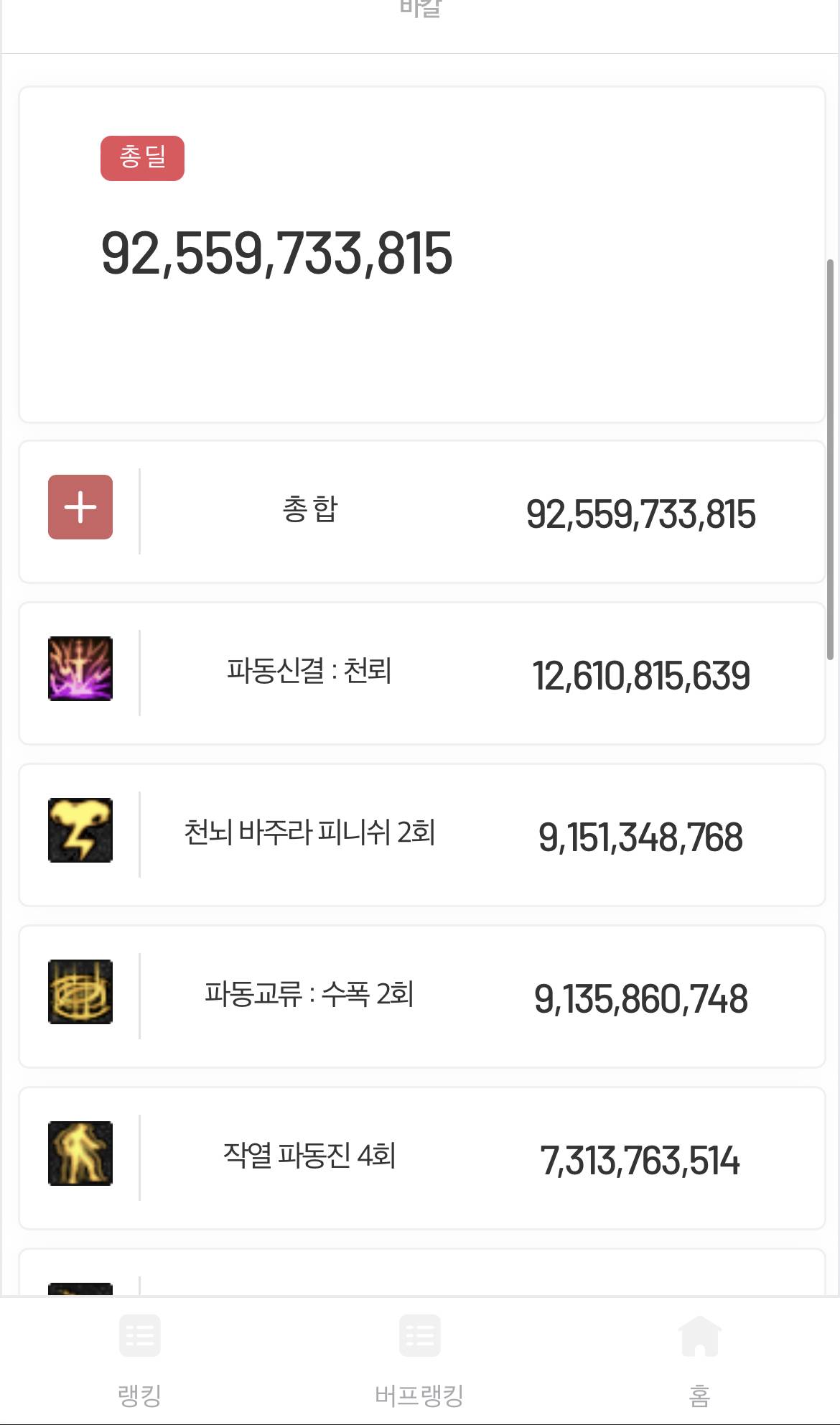Screen dimensions: 840x1425
Task: Tap the 파동교류 : 수폭 2회 row
Action: [422, 997]
